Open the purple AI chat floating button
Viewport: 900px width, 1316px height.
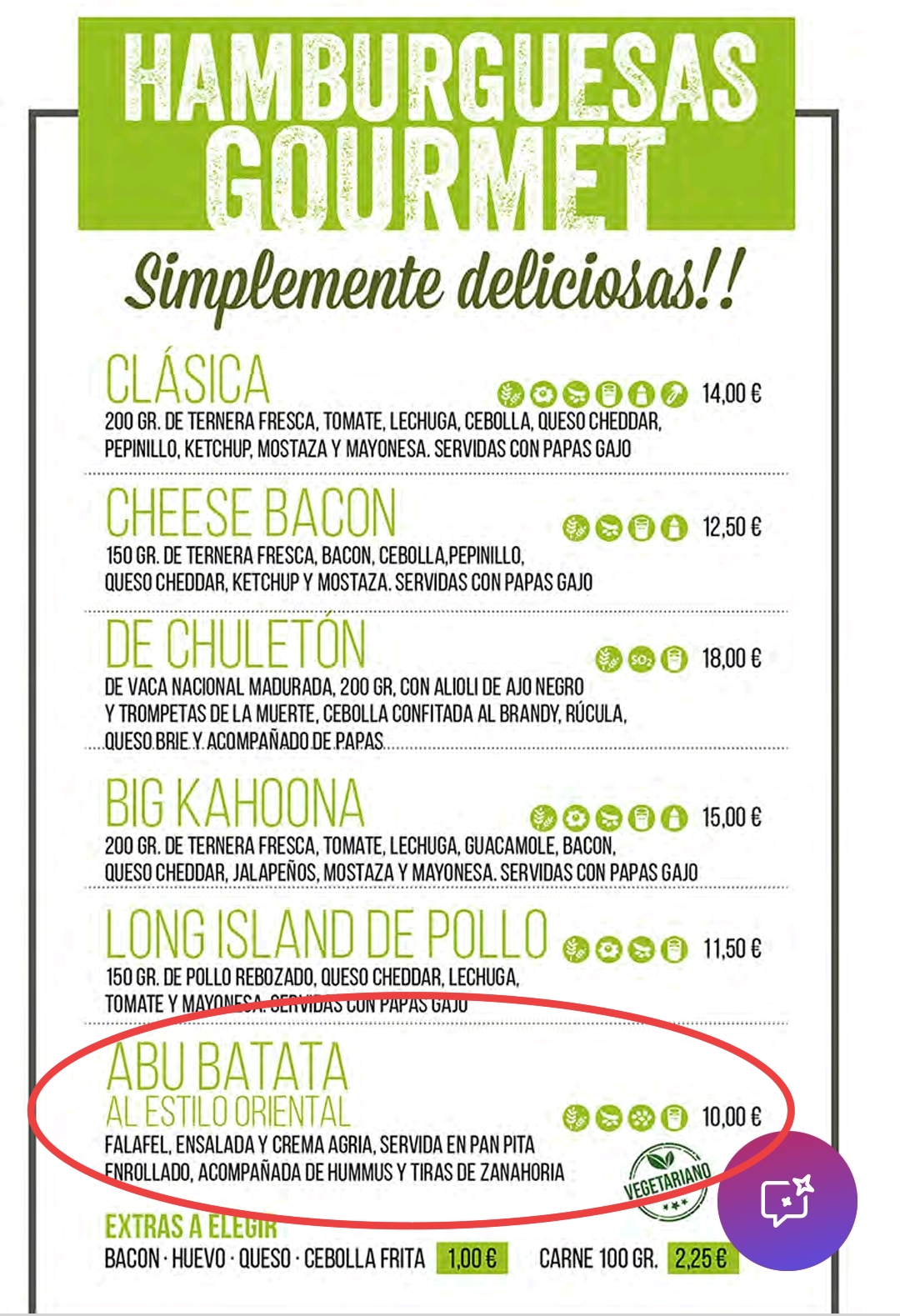(x=787, y=1200)
